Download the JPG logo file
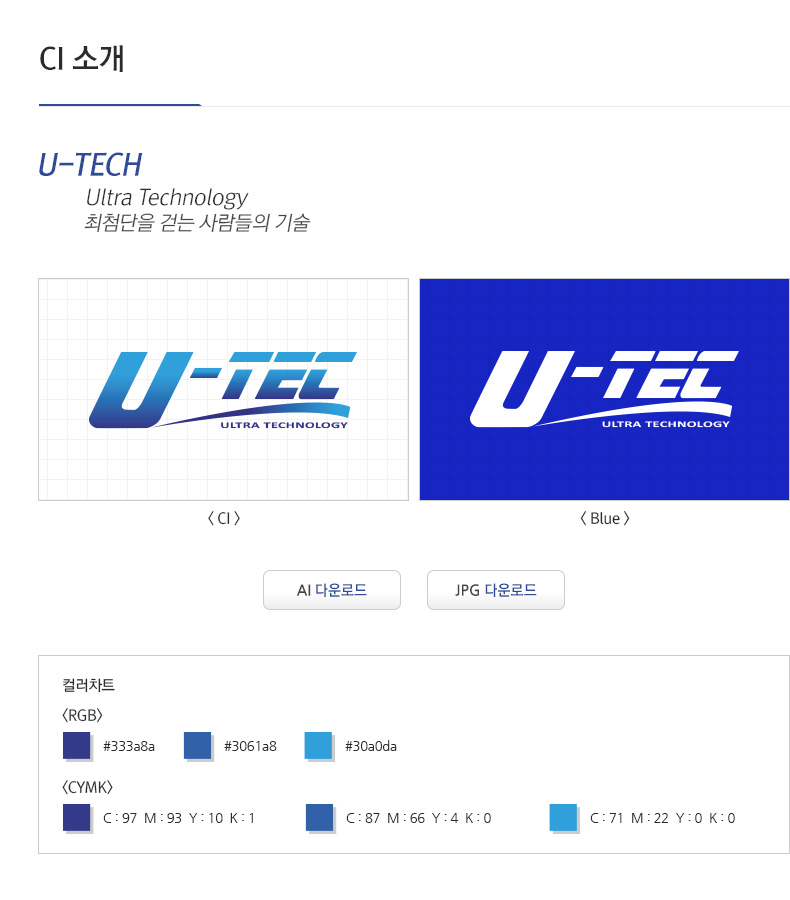The image size is (790, 900). point(495,590)
